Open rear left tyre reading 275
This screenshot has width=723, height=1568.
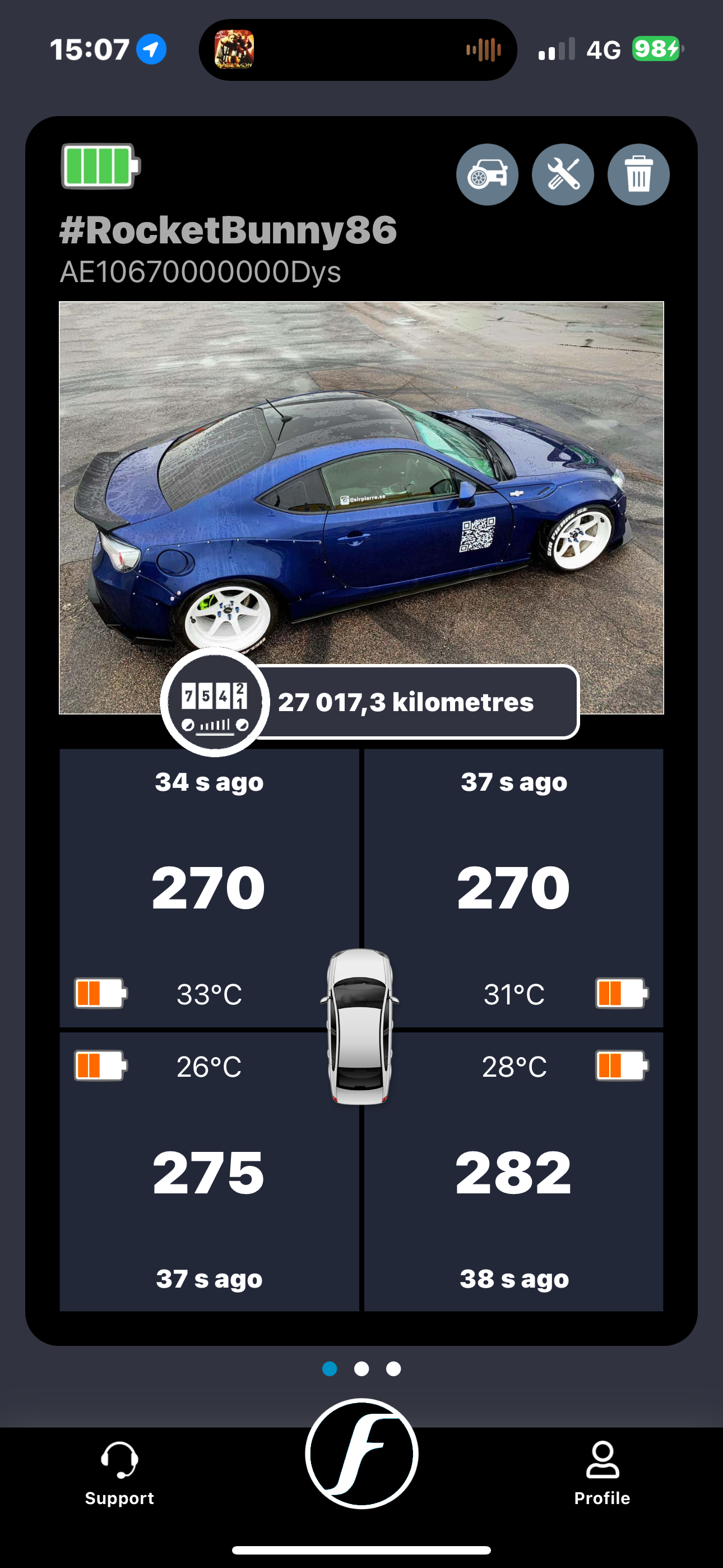208,1172
